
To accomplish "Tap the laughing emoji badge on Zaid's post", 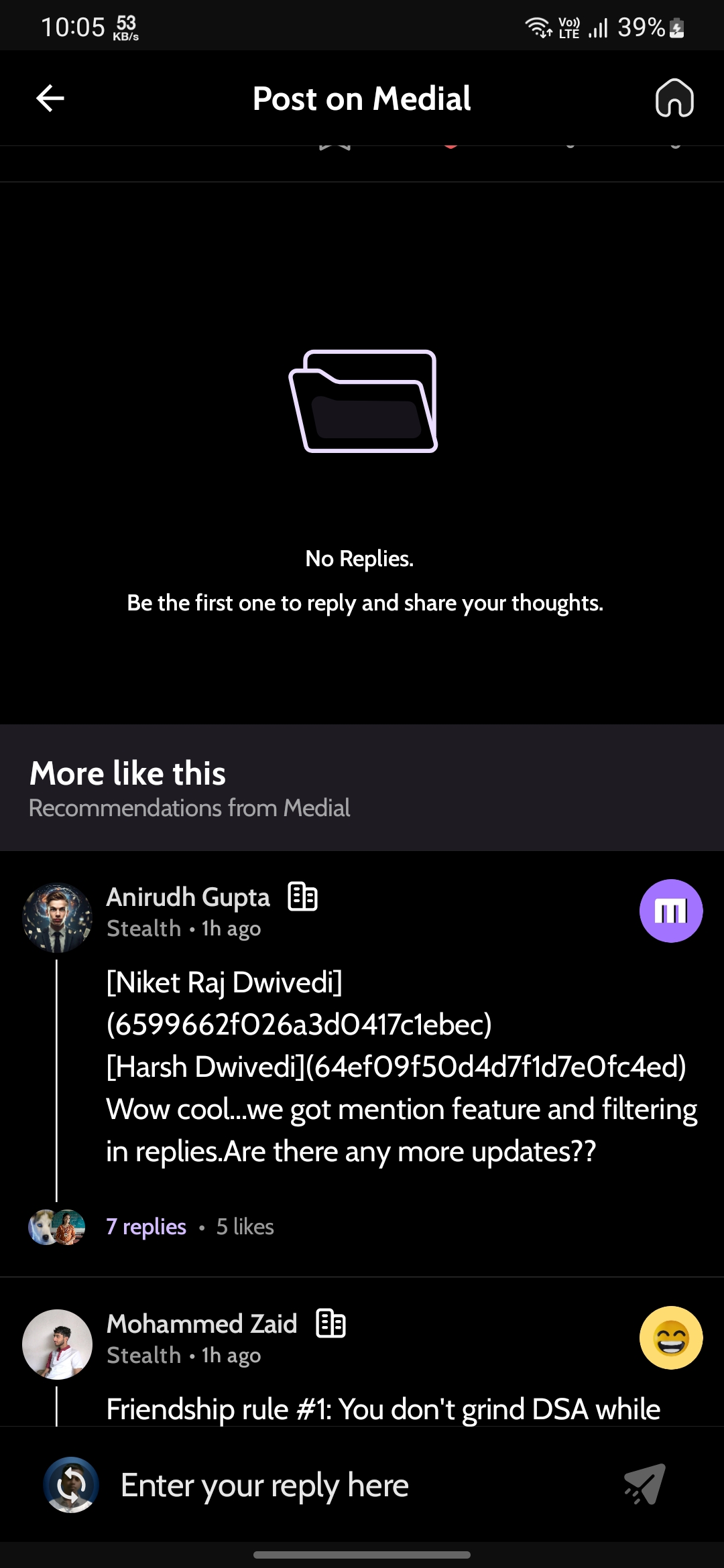I will [670, 1337].
